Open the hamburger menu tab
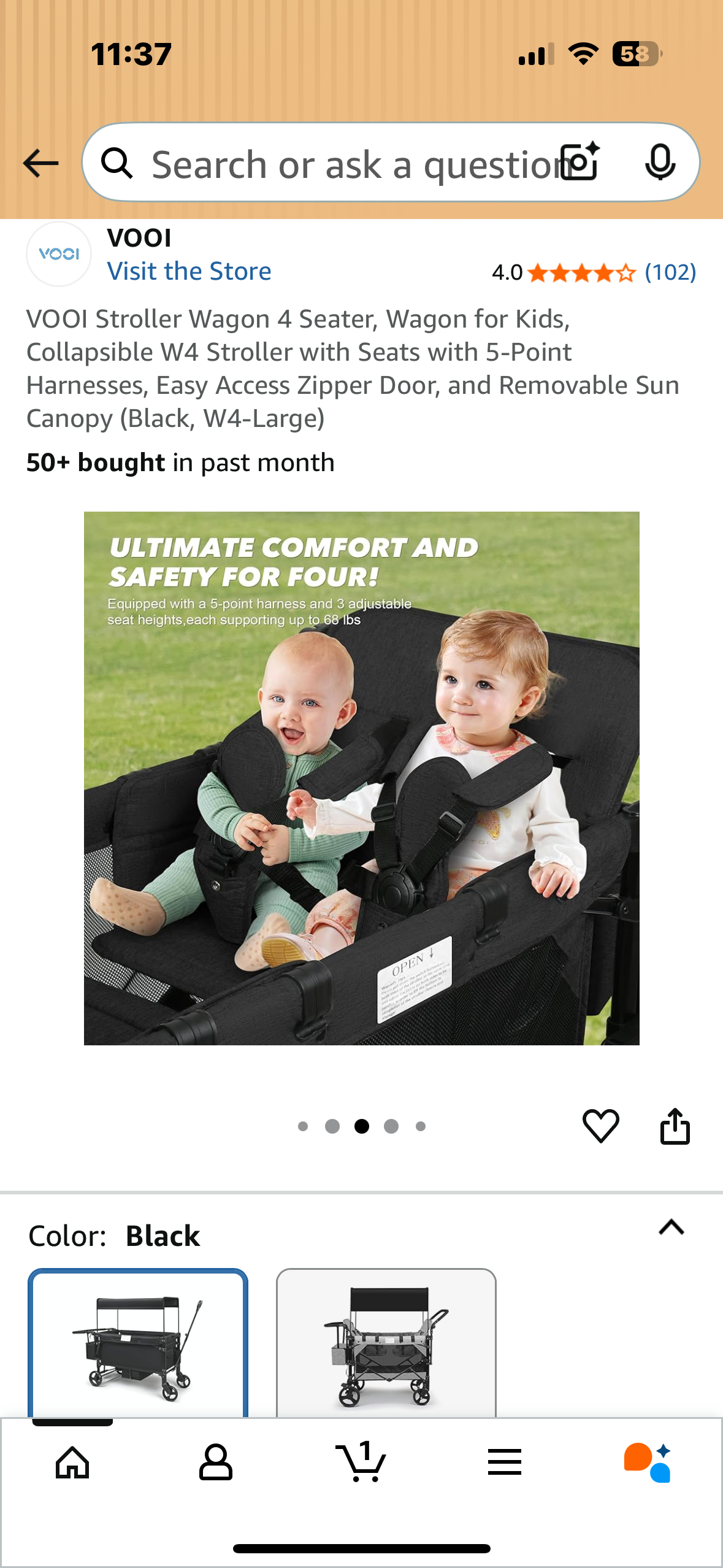This screenshot has width=723, height=1568. [x=505, y=1462]
